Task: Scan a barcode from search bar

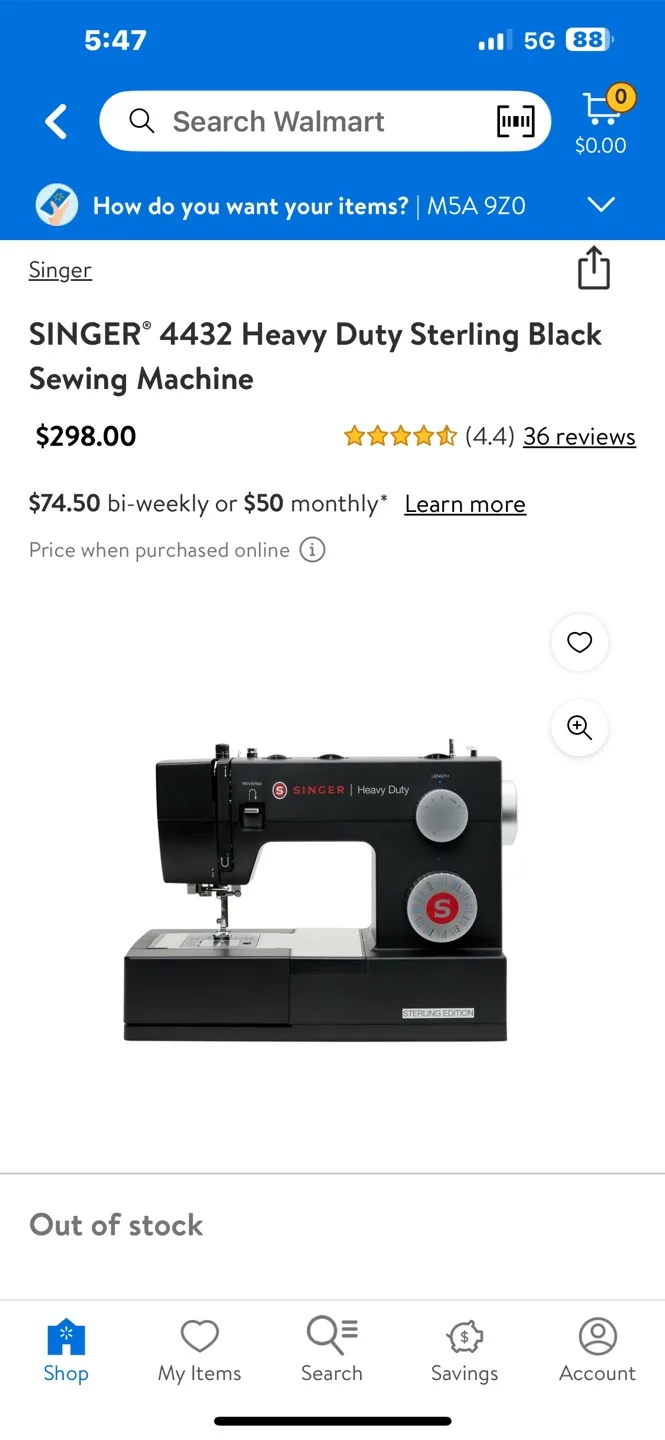Action: (x=515, y=122)
